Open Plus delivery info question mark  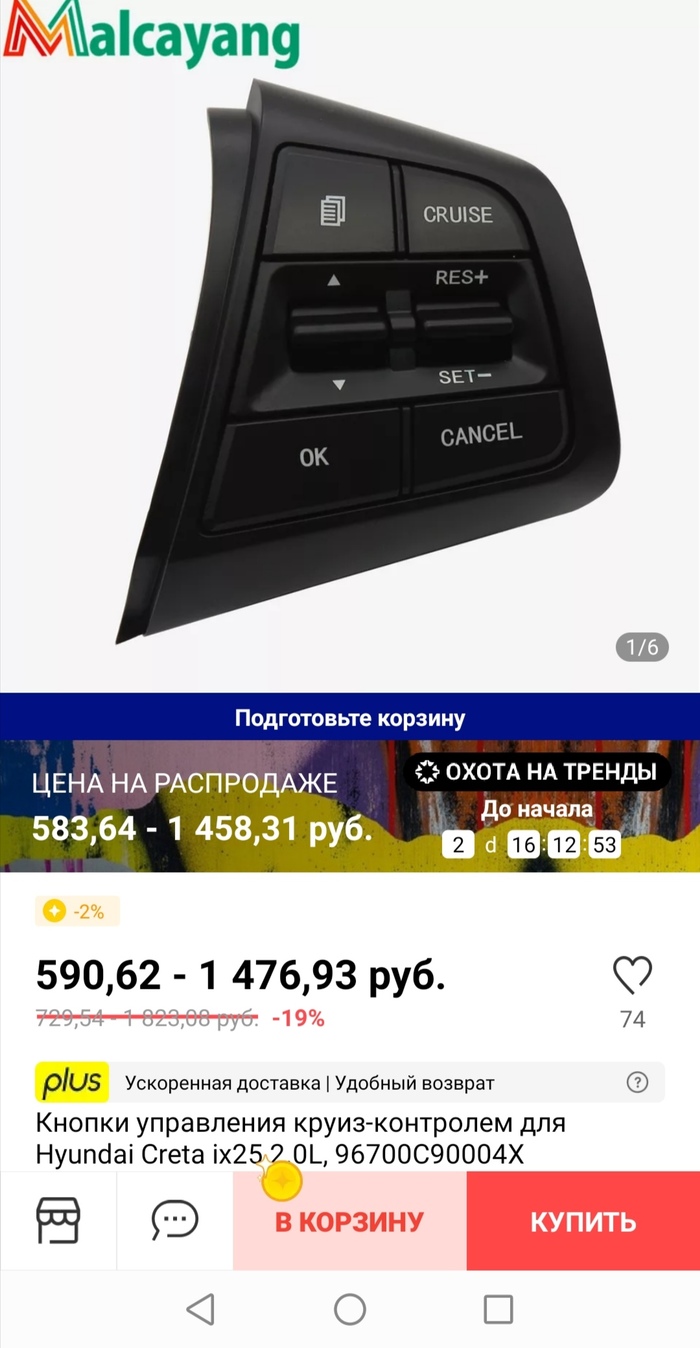point(637,1082)
